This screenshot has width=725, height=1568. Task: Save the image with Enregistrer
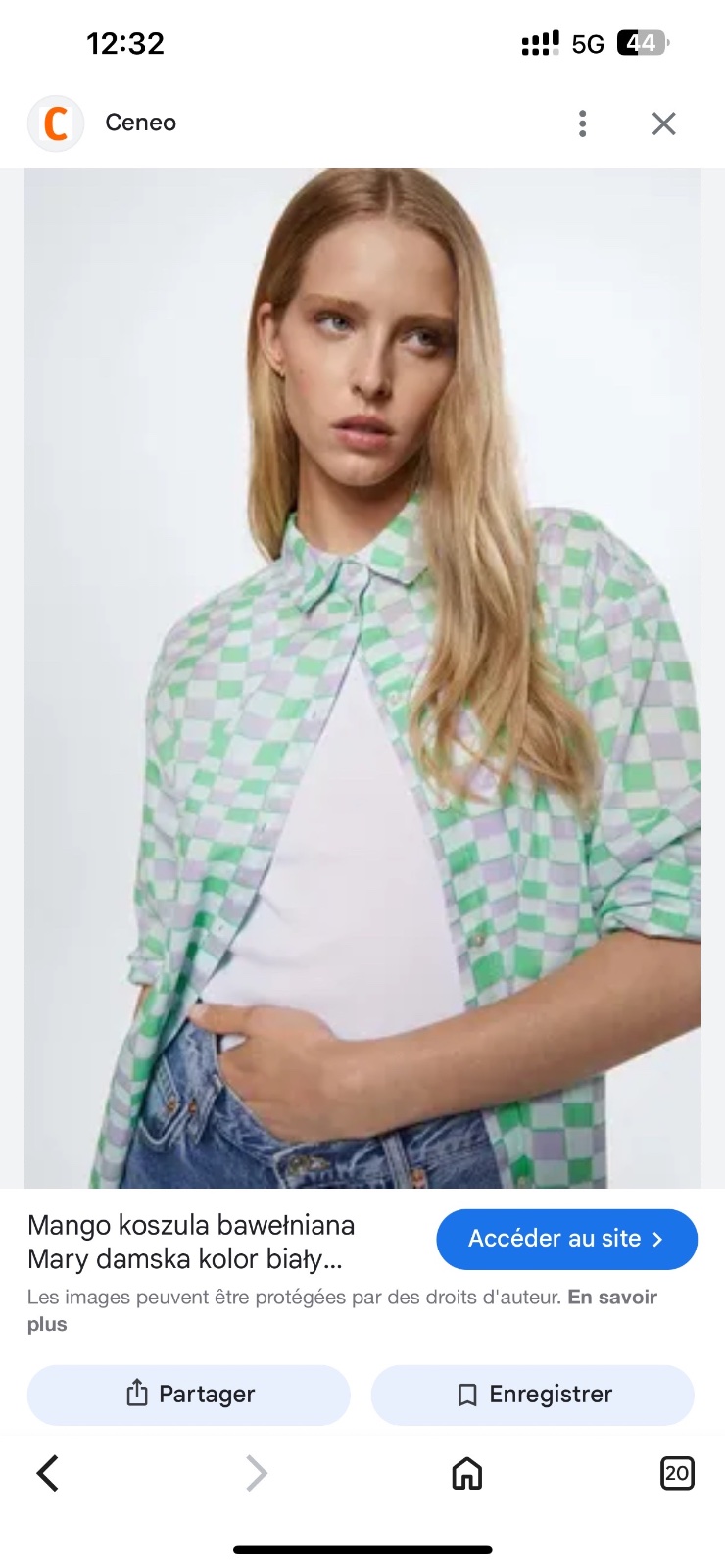[x=533, y=1395]
